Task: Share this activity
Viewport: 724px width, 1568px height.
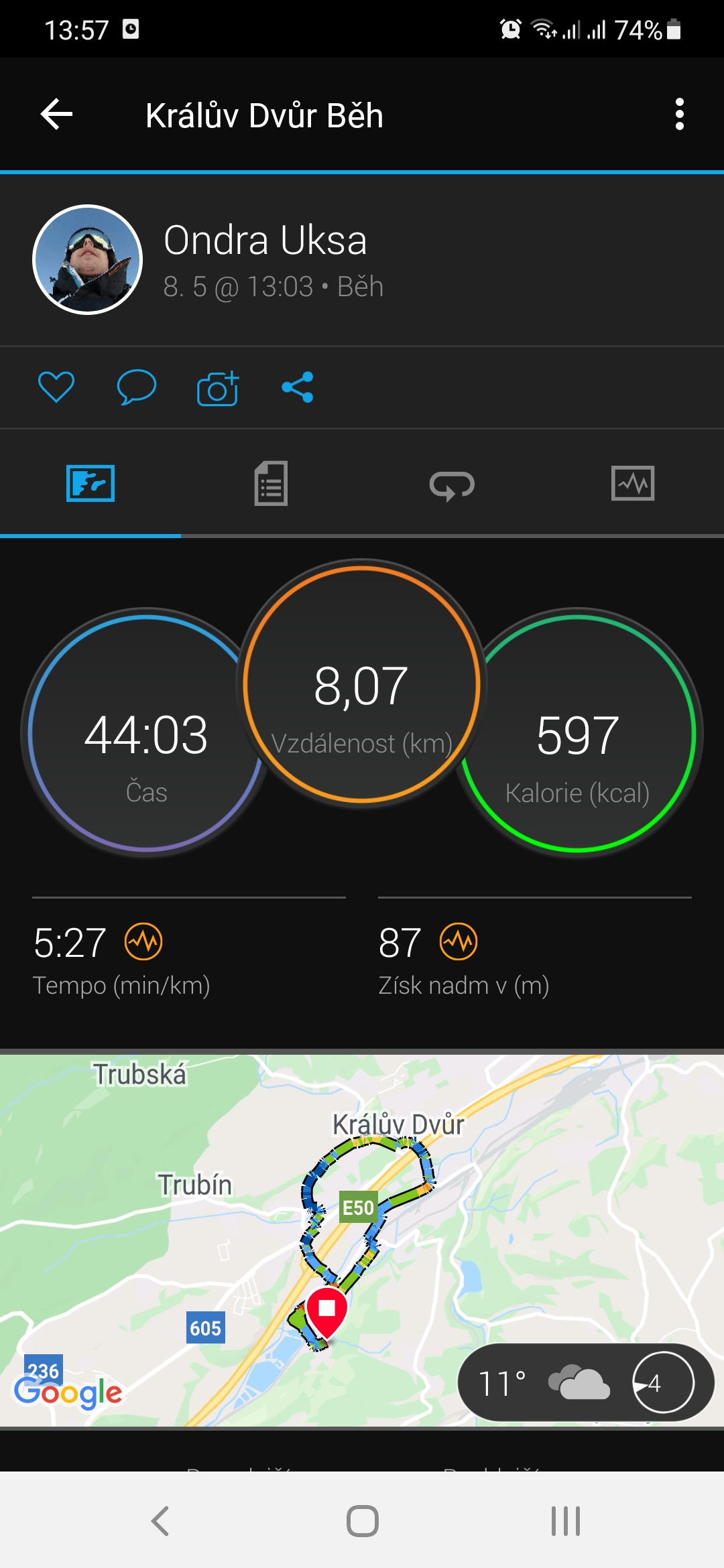Action: pos(298,387)
